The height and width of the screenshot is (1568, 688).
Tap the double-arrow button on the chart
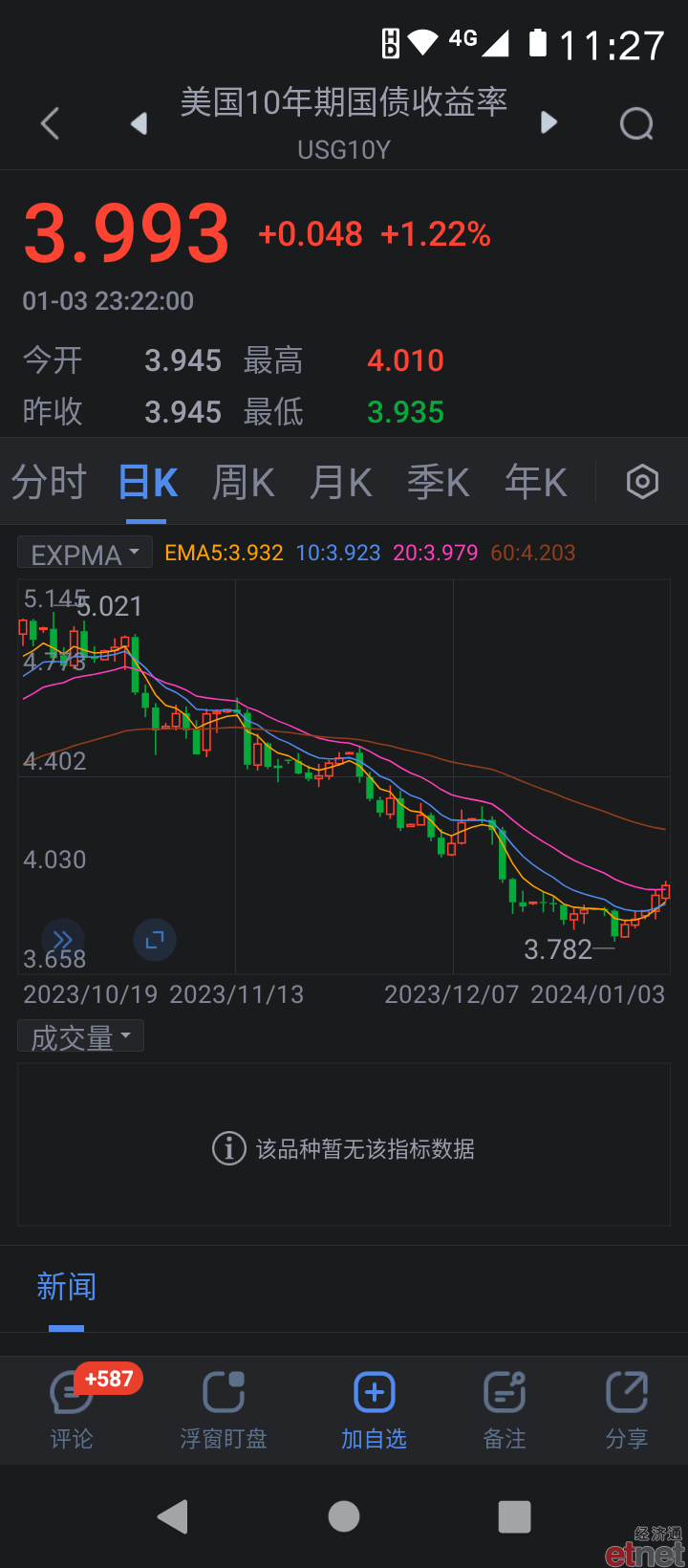coord(63,940)
